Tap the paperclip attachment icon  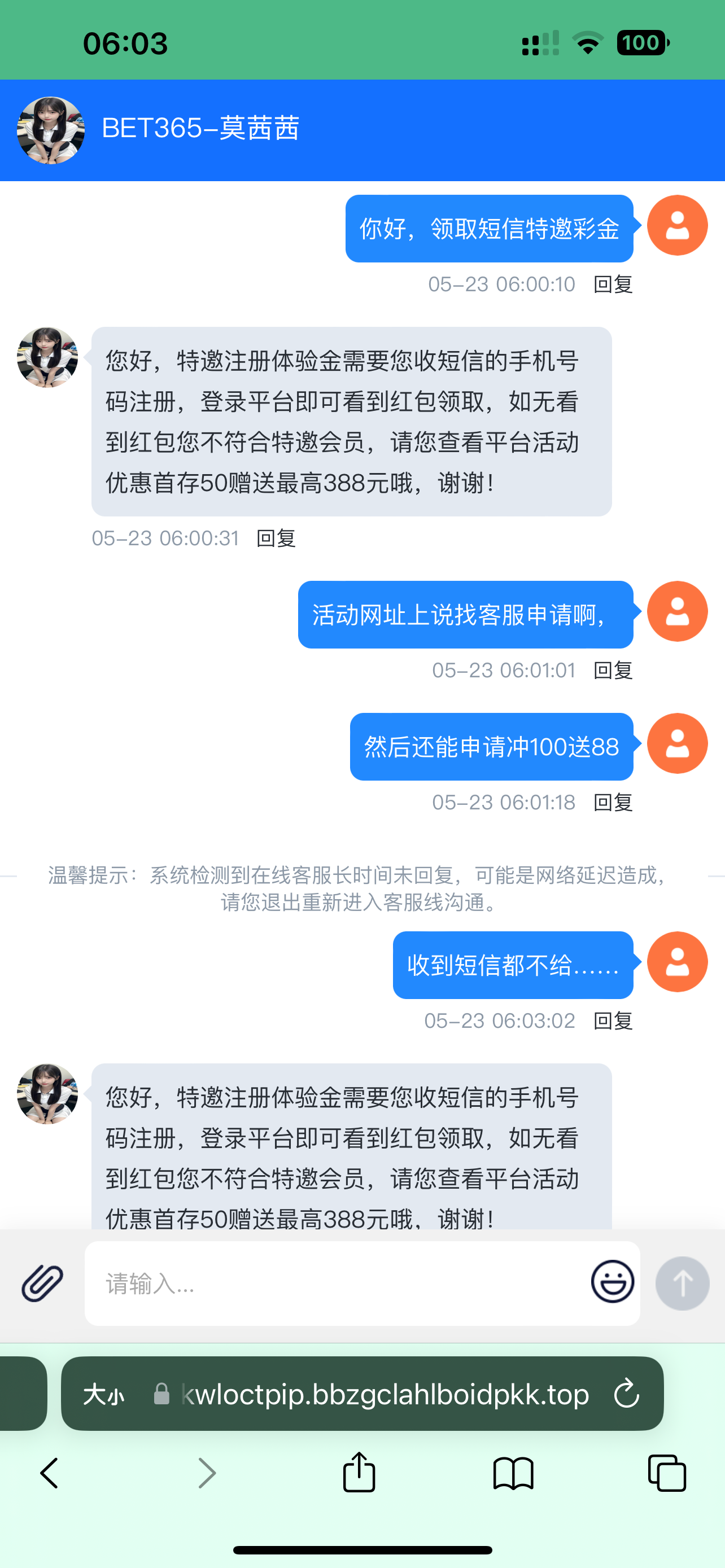pyautogui.click(x=42, y=1283)
